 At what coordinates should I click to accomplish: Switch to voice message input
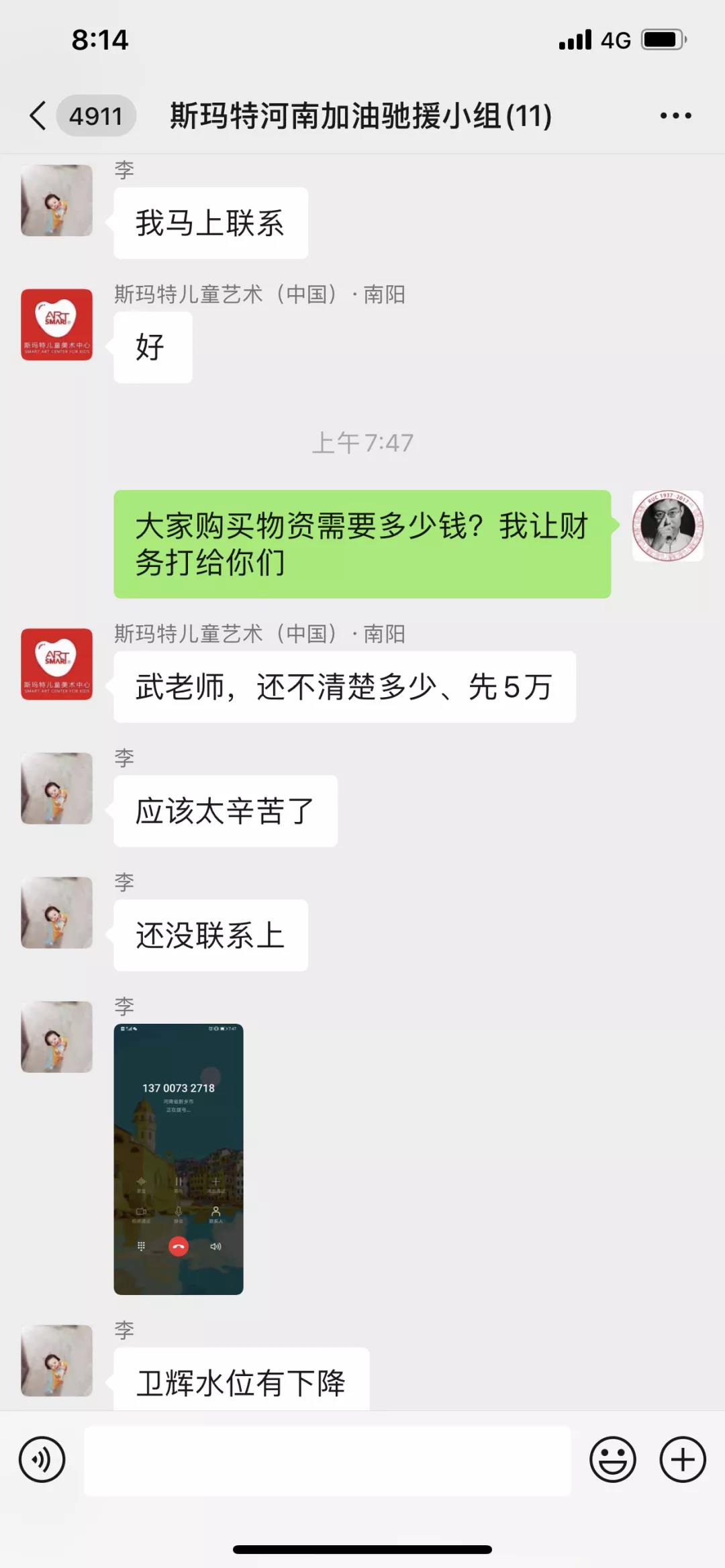pos(42,1459)
